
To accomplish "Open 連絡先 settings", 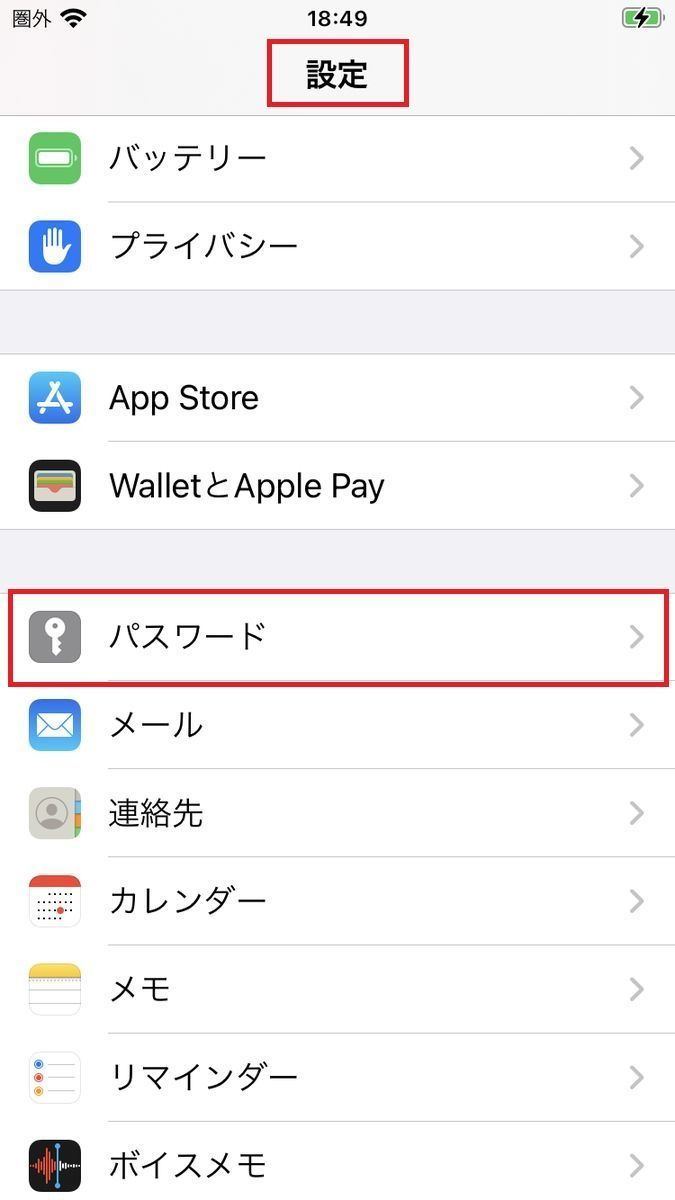I will (x=337, y=813).
